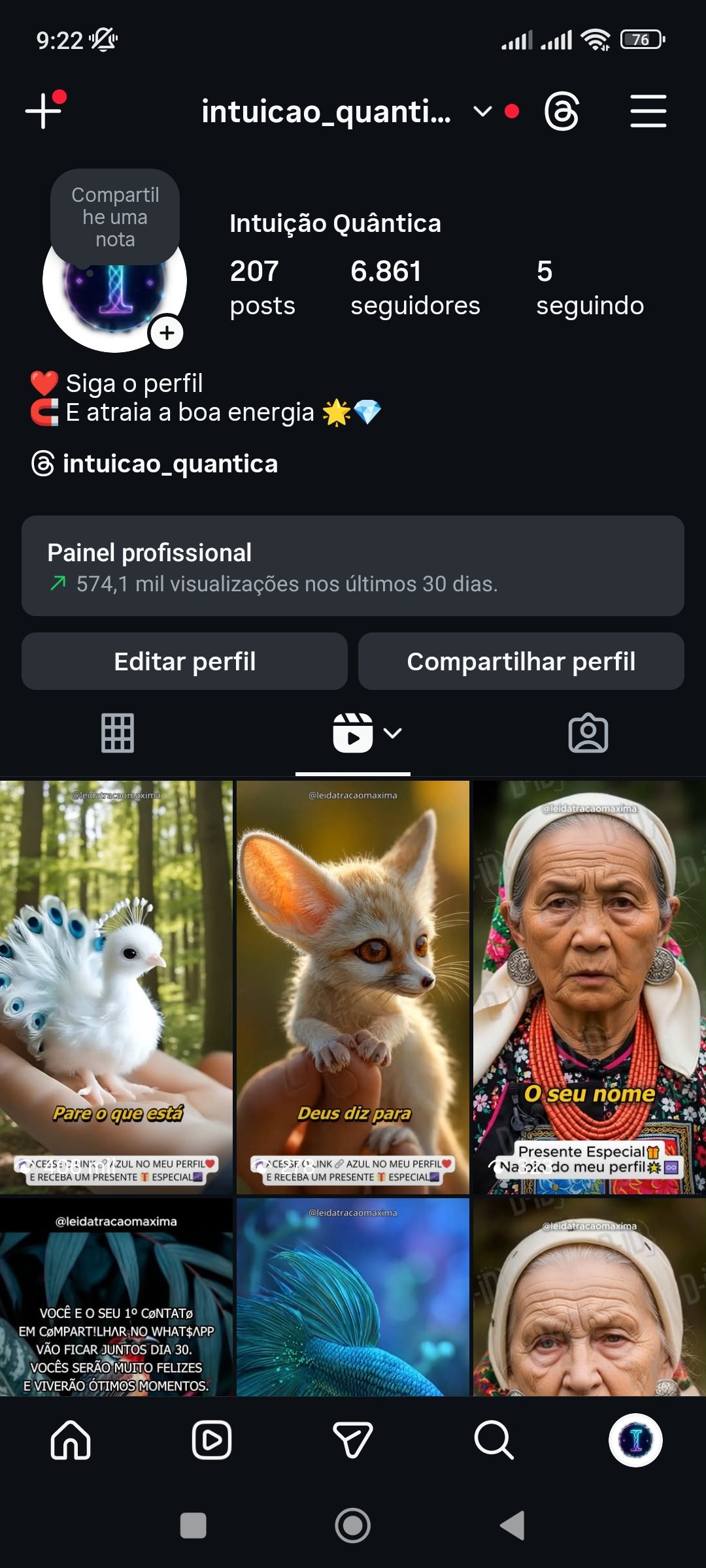Open the 'O seu nome' reel
Viewport: 706px width, 1568px height.
point(589,987)
